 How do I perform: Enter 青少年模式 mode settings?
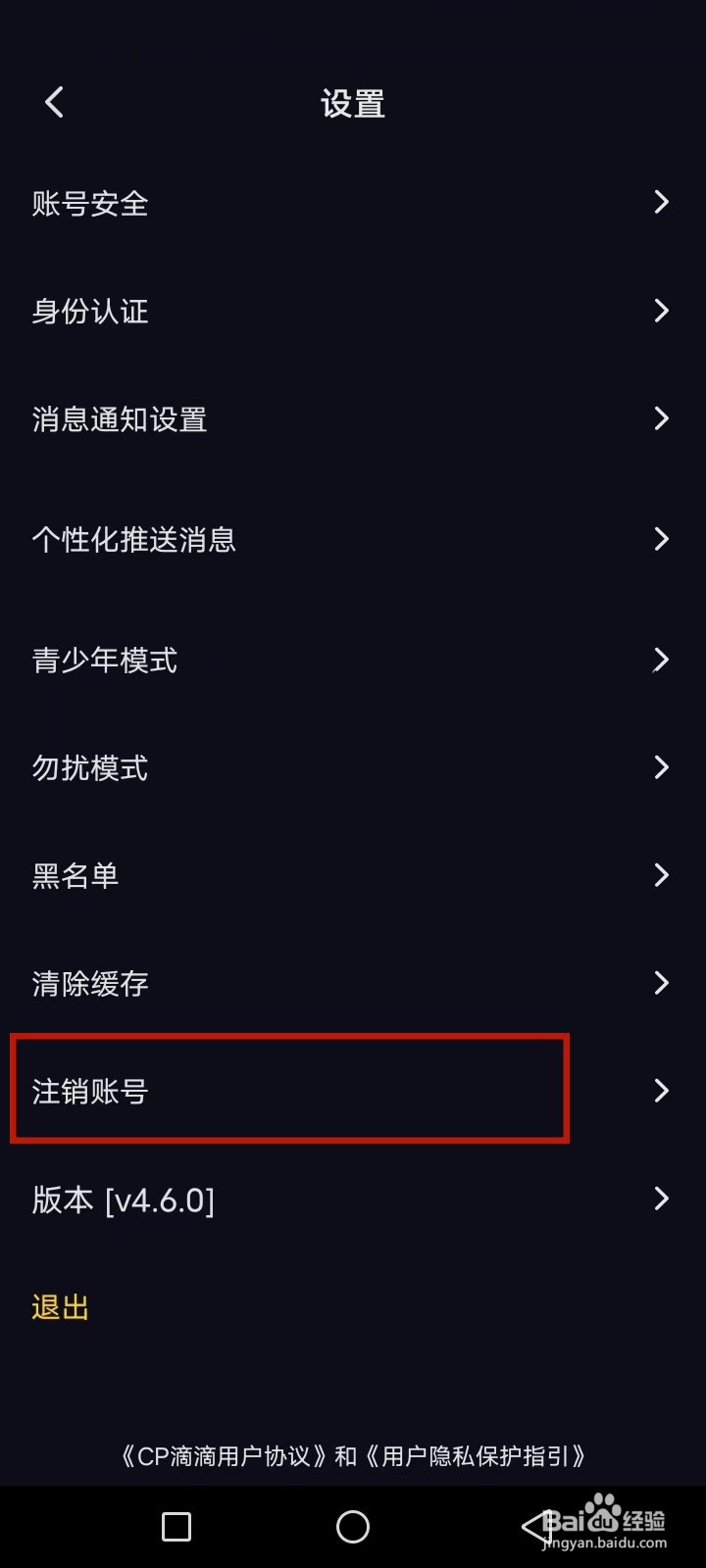point(103,660)
